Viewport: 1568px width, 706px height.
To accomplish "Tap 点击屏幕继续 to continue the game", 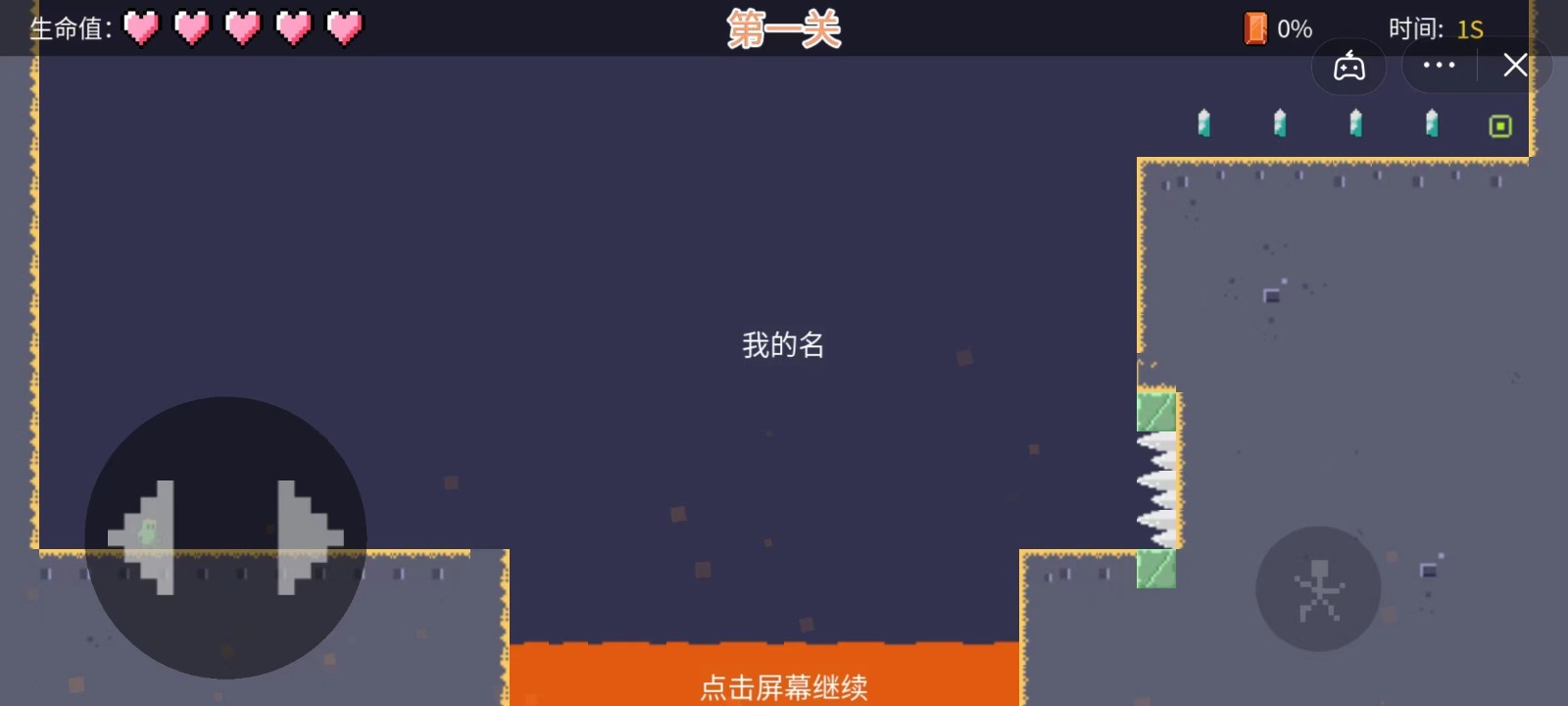I will [x=784, y=686].
